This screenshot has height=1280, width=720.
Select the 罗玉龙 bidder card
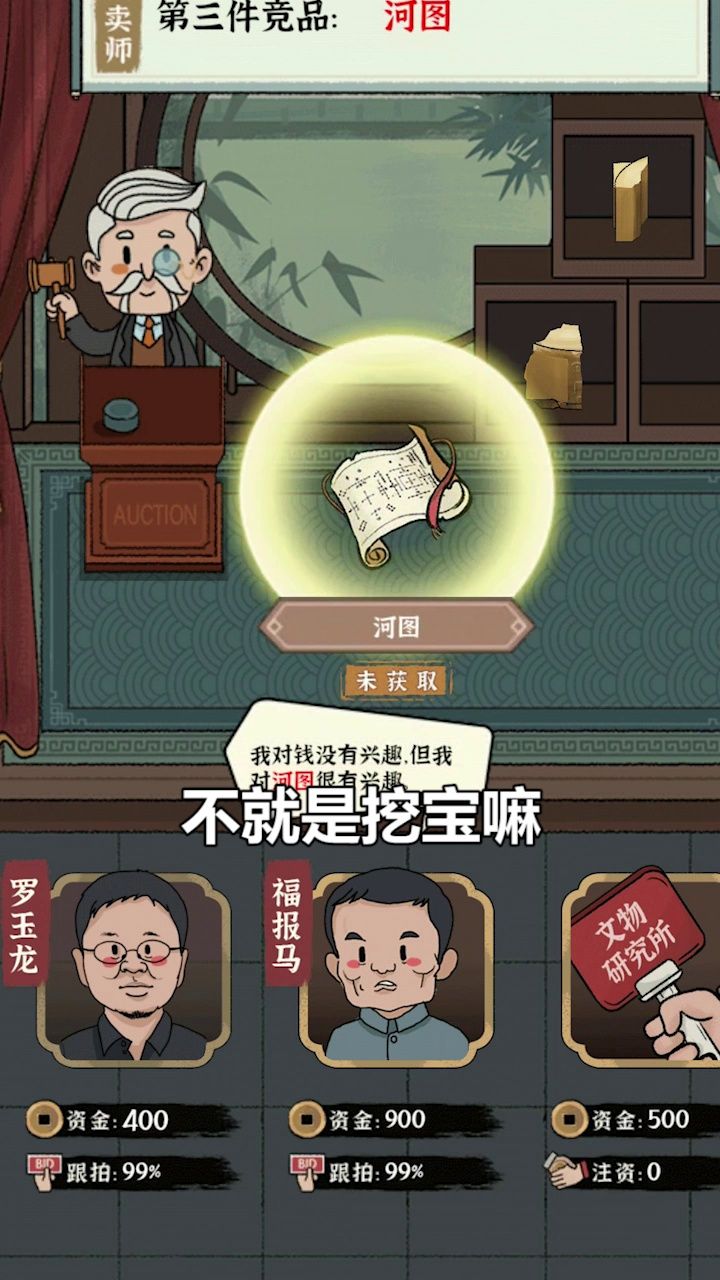[134, 970]
